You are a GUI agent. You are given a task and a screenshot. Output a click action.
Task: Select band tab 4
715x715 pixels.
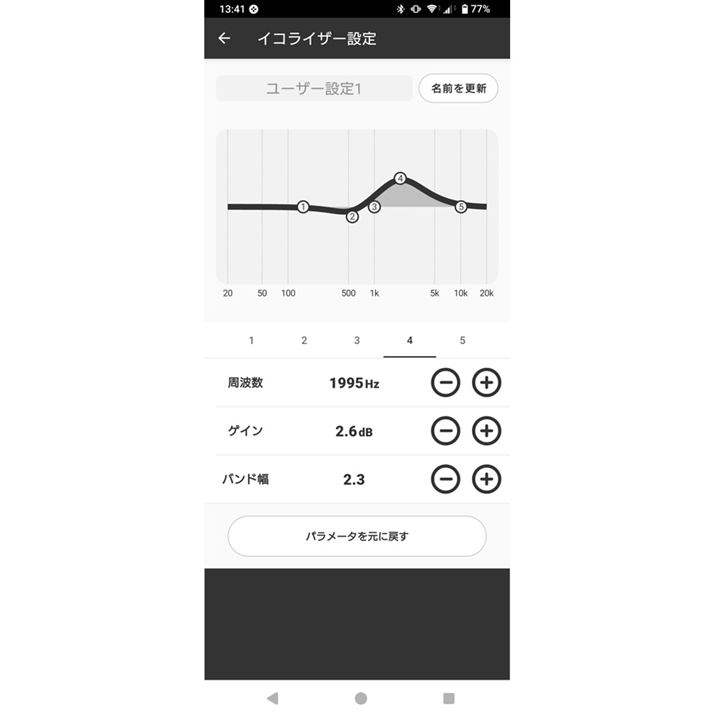pos(409,340)
